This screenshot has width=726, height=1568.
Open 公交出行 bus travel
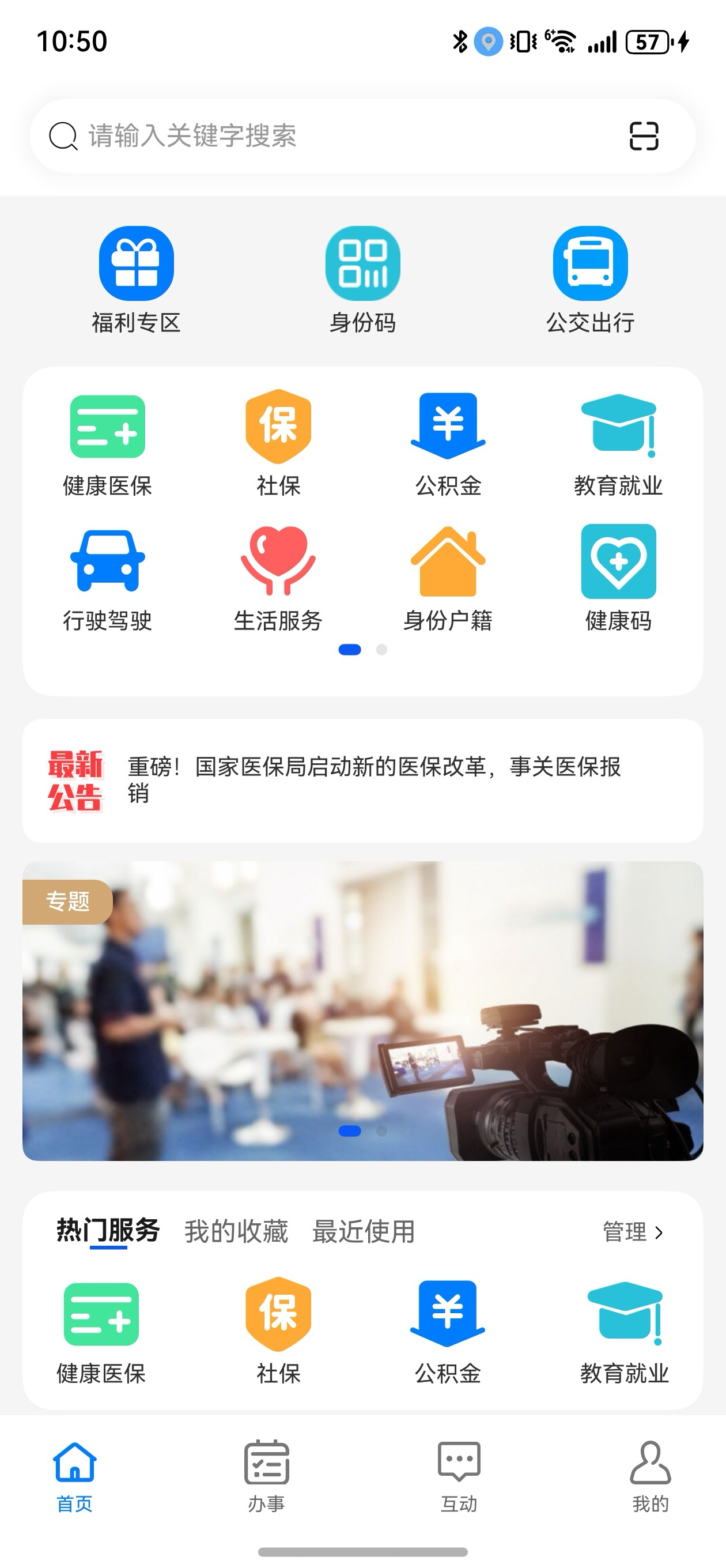pyautogui.click(x=590, y=280)
